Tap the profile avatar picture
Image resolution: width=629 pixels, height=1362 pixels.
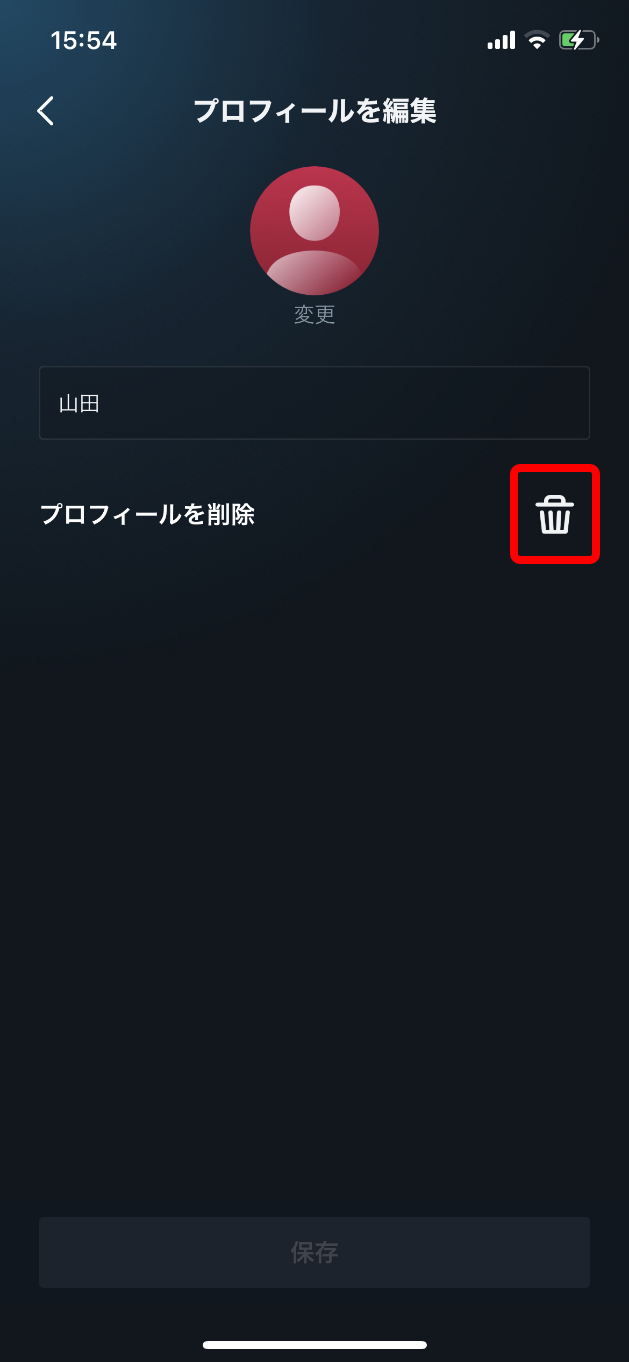314,230
